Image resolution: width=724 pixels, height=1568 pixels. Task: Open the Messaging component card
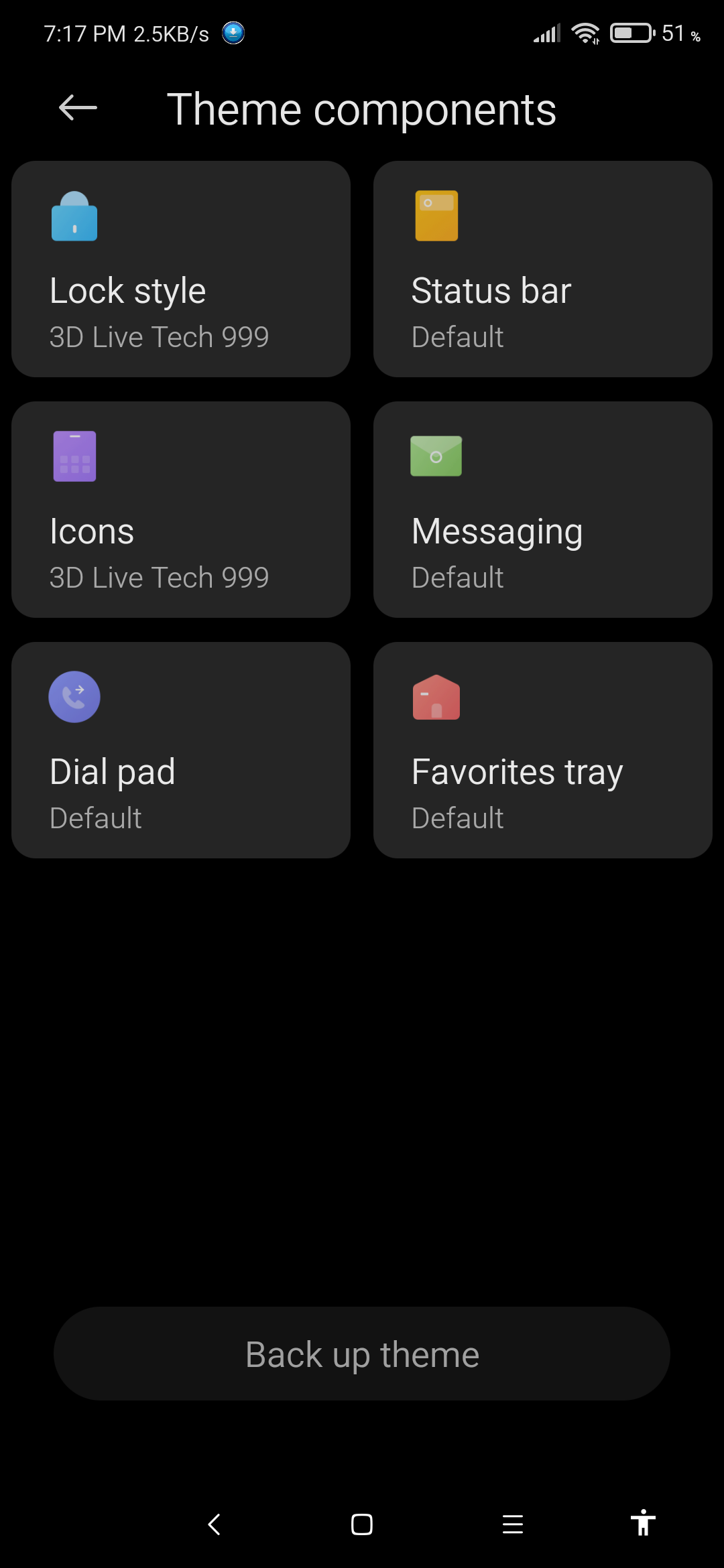[542, 509]
